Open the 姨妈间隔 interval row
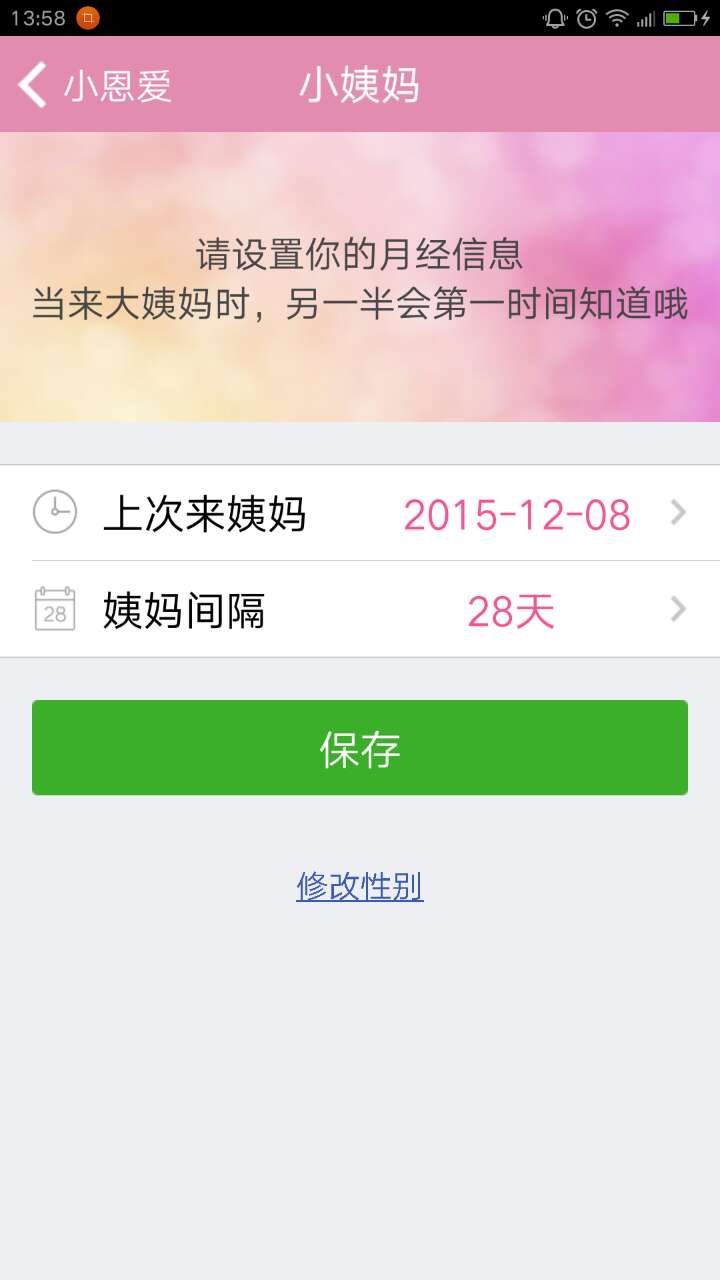The image size is (720, 1280). pos(360,609)
